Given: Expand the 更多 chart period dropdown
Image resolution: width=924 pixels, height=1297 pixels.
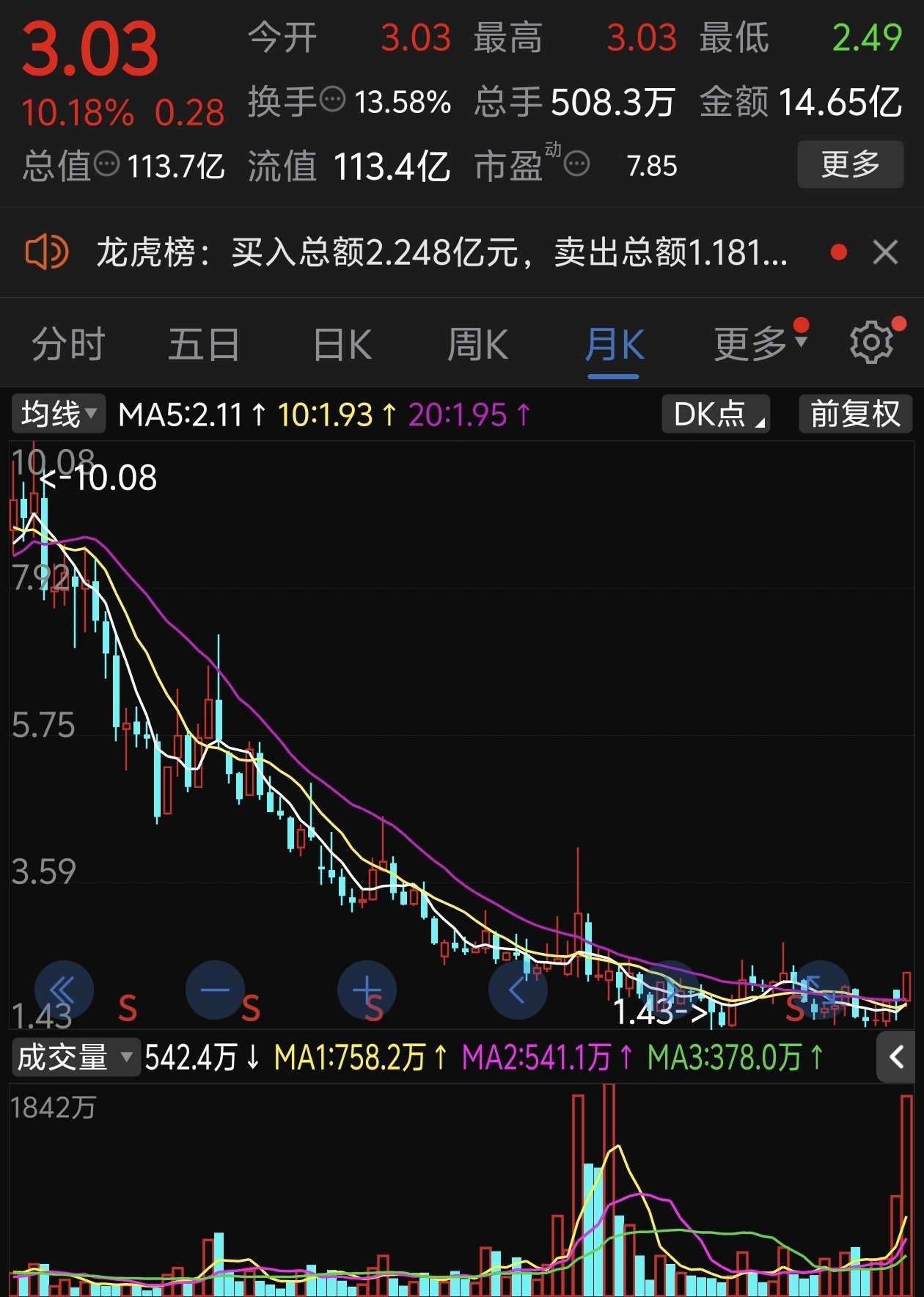Looking at the screenshot, I should [x=760, y=343].
